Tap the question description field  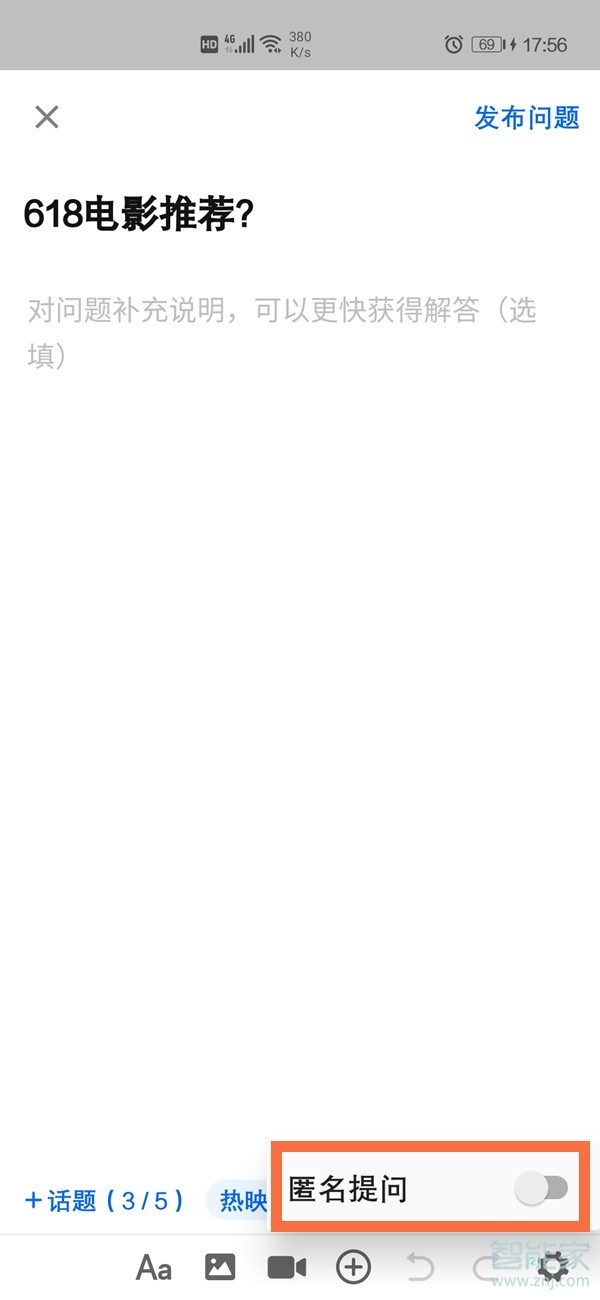281,332
